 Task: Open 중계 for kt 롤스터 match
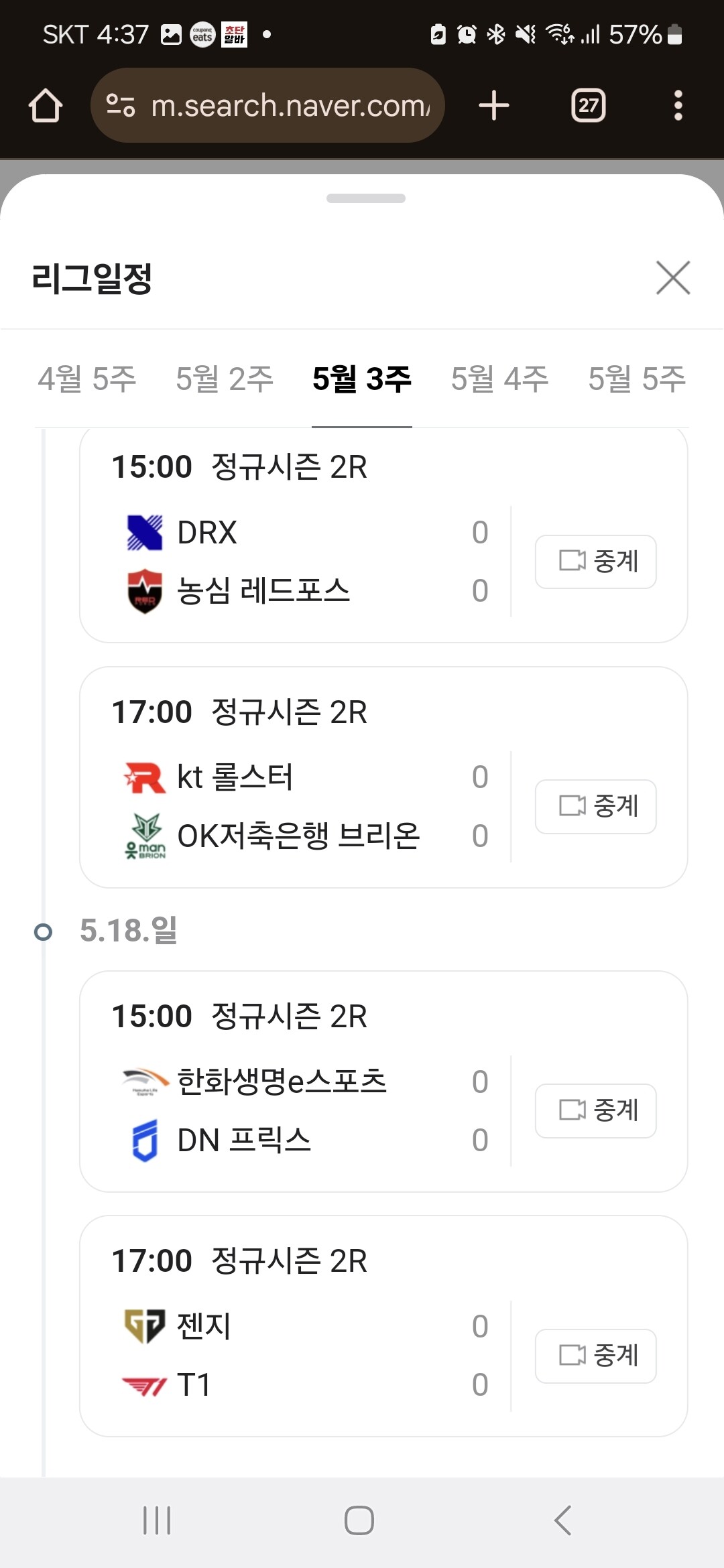pyautogui.click(x=595, y=807)
